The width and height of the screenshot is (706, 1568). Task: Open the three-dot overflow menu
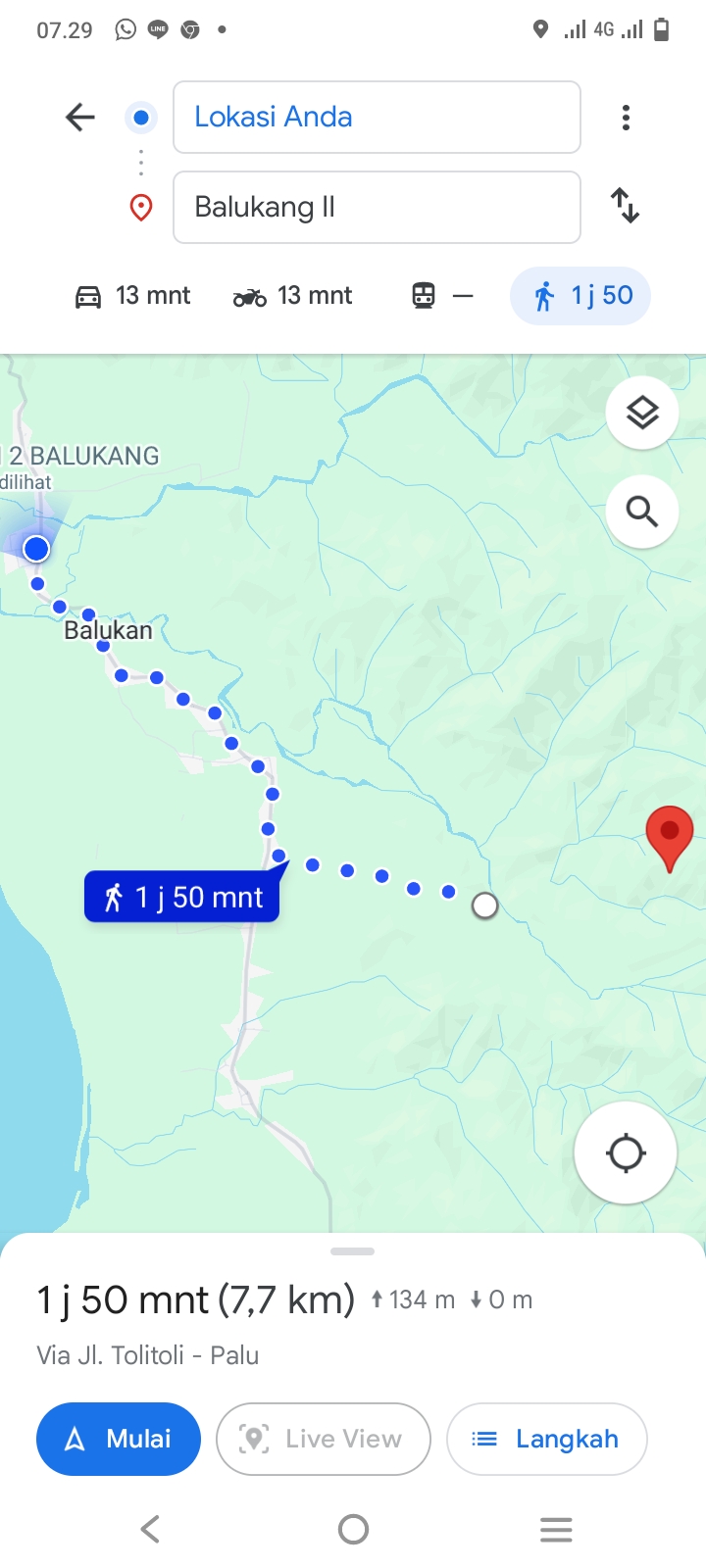click(626, 118)
